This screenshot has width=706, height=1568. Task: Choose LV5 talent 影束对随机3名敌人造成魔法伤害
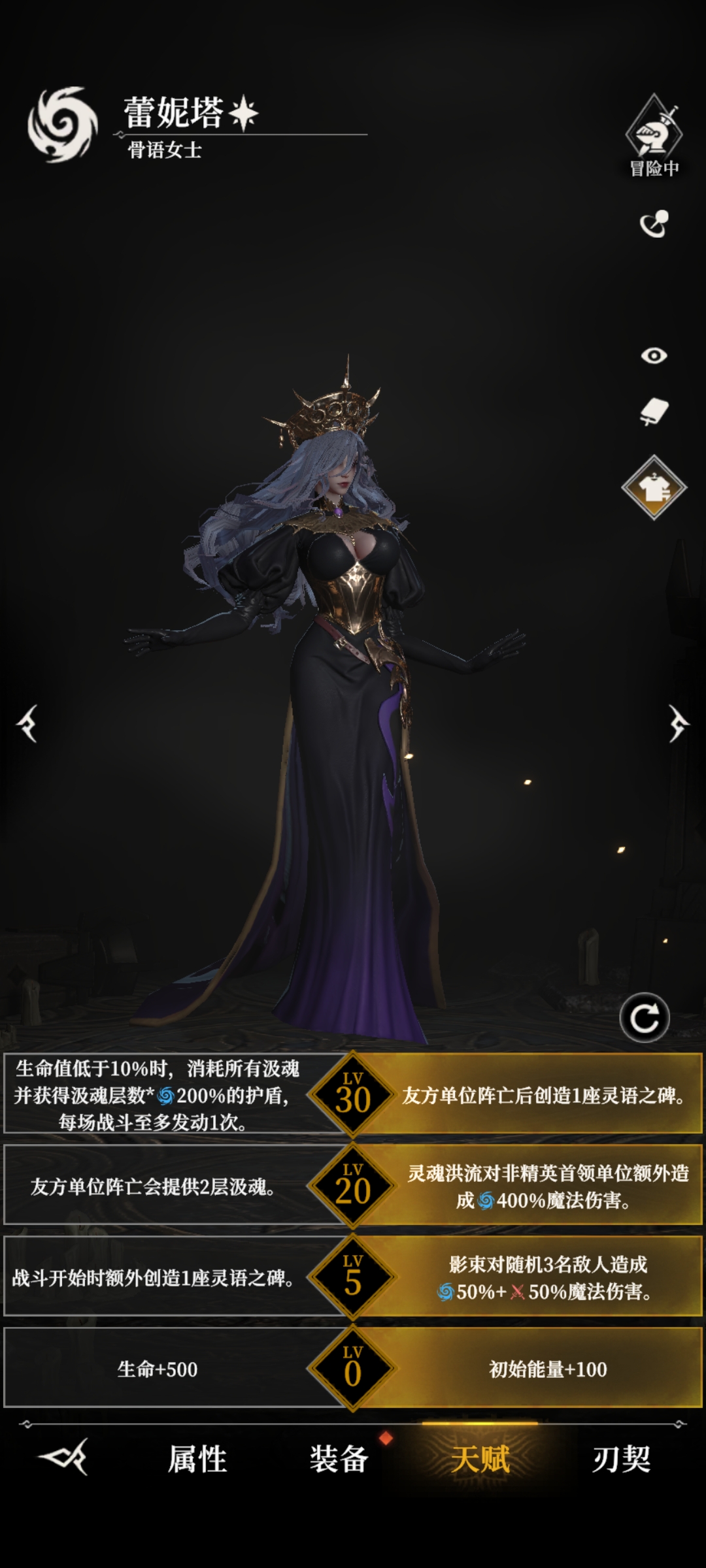click(x=546, y=1278)
